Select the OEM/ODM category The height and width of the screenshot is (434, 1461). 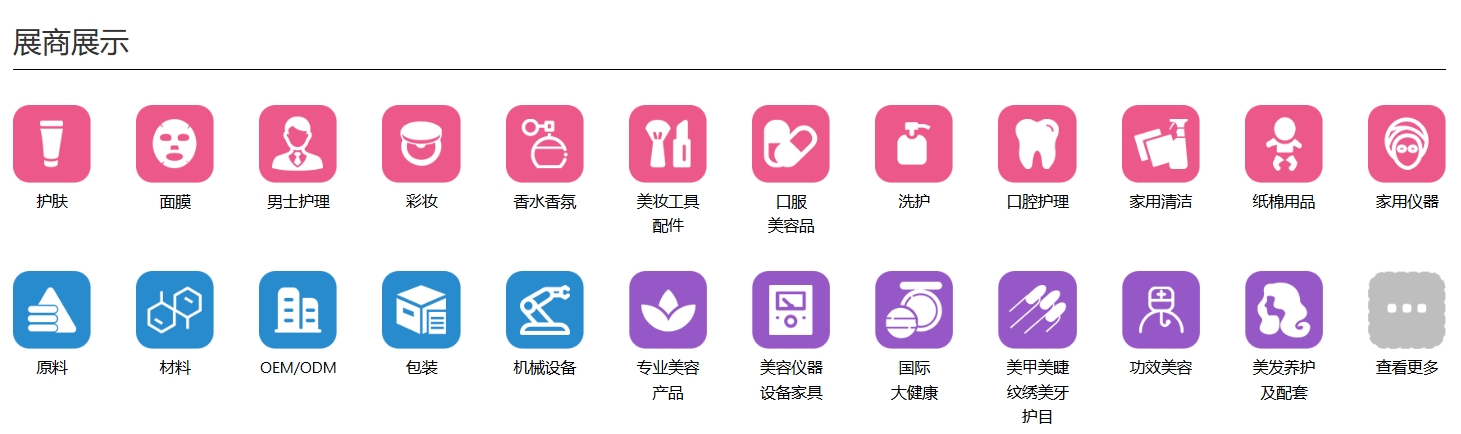coord(298,310)
